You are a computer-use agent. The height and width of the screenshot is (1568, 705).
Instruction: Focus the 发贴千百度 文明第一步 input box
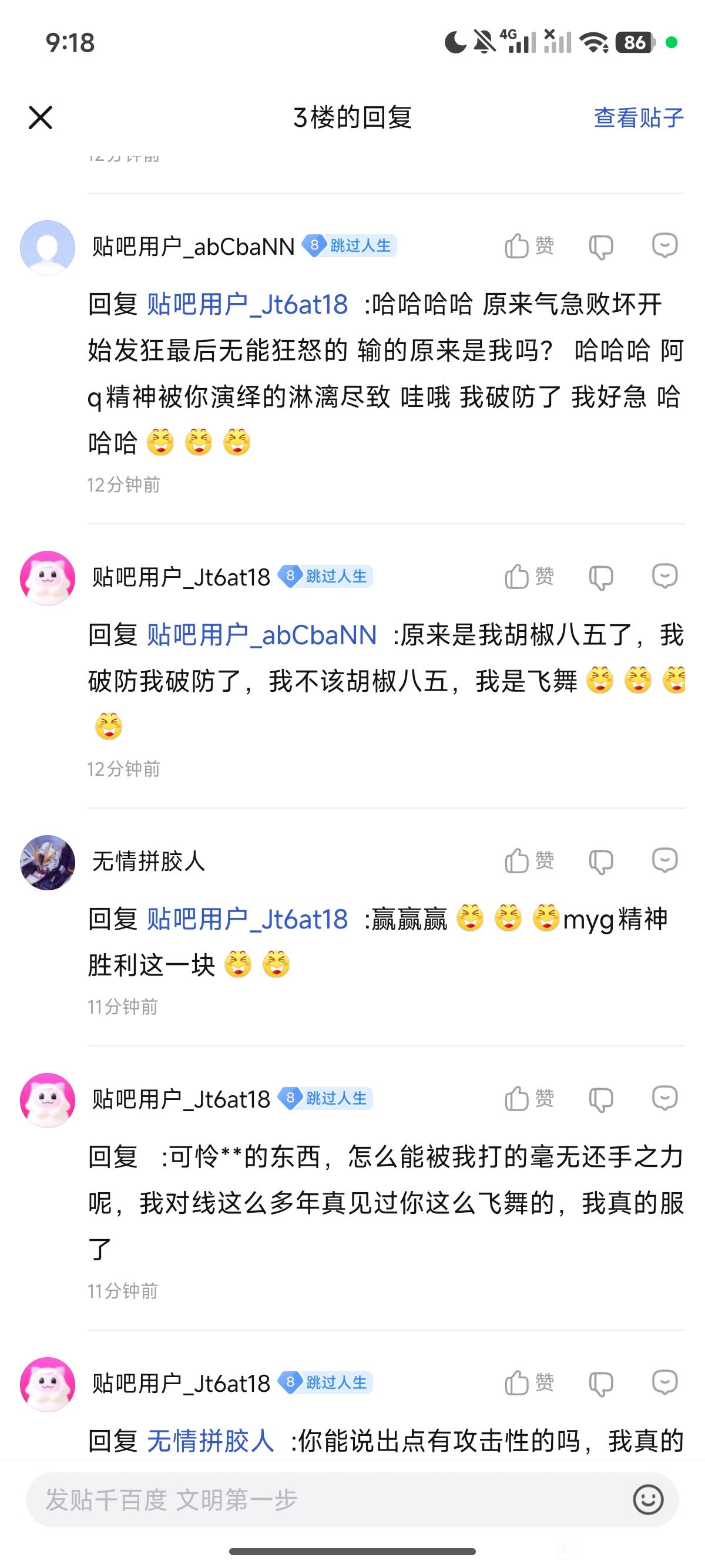pyautogui.click(x=329, y=1500)
